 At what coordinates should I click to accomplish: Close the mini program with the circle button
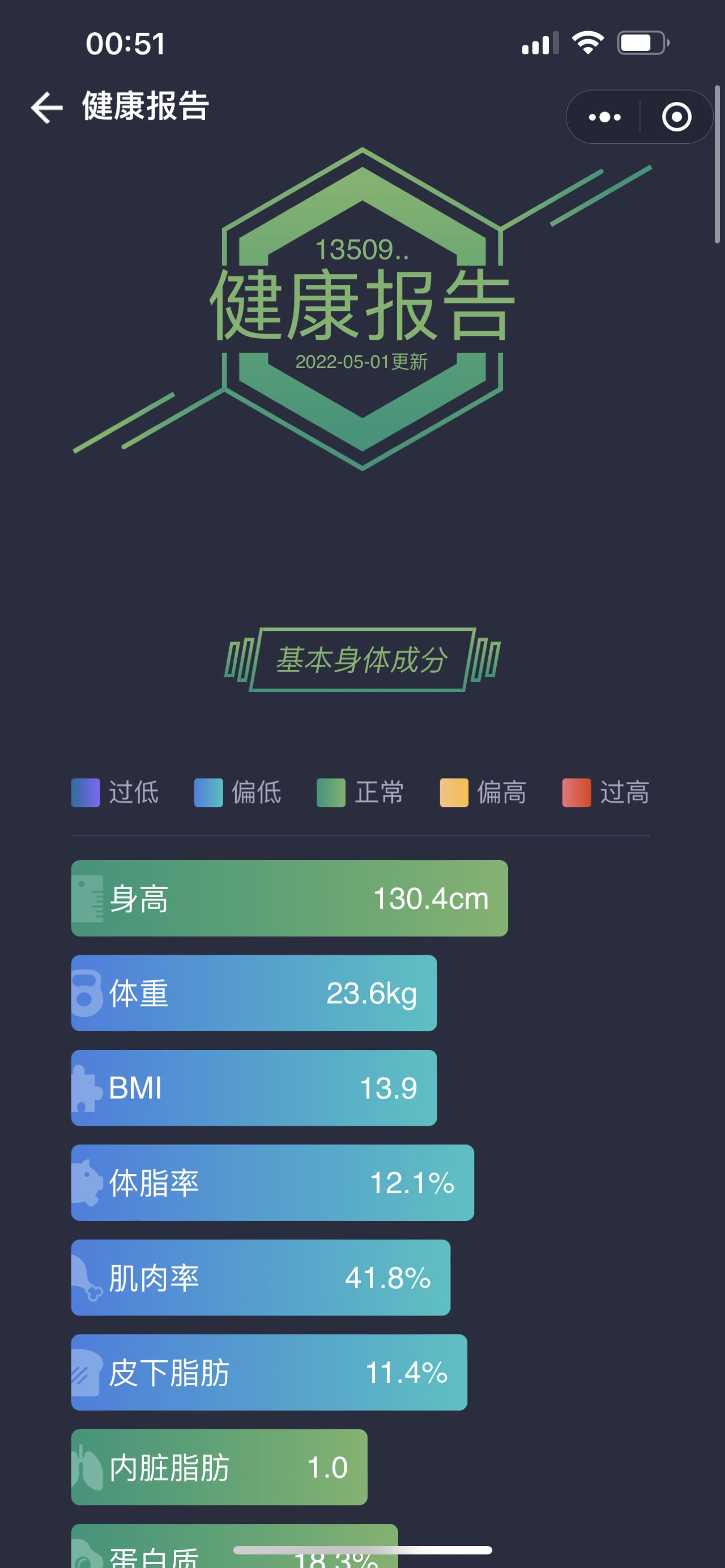[x=676, y=117]
